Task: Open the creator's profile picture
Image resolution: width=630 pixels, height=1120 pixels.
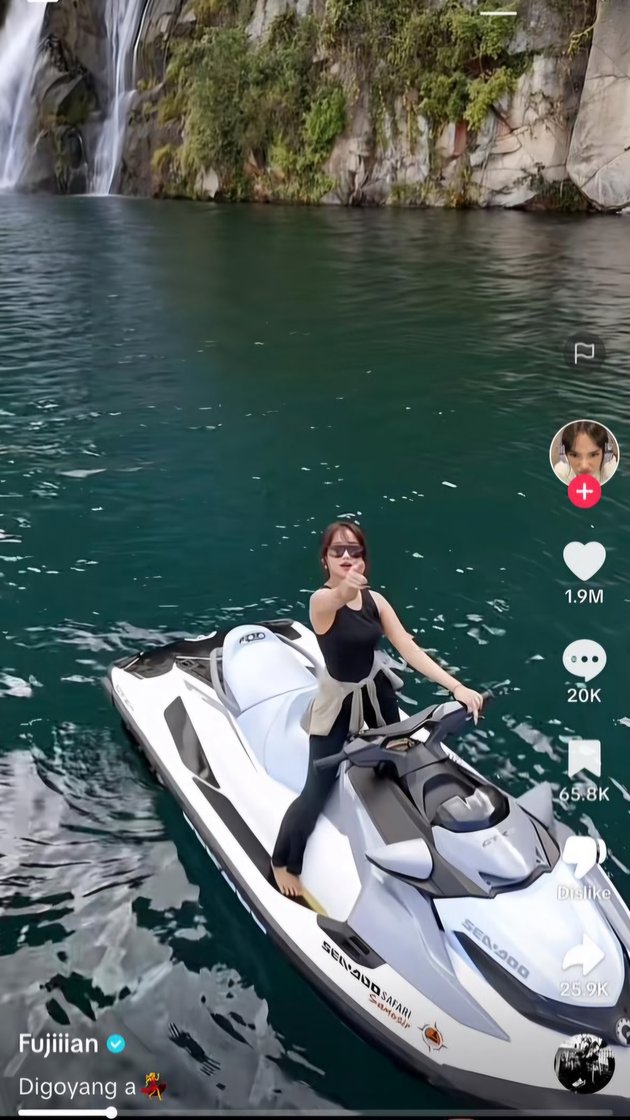Action: click(584, 453)
